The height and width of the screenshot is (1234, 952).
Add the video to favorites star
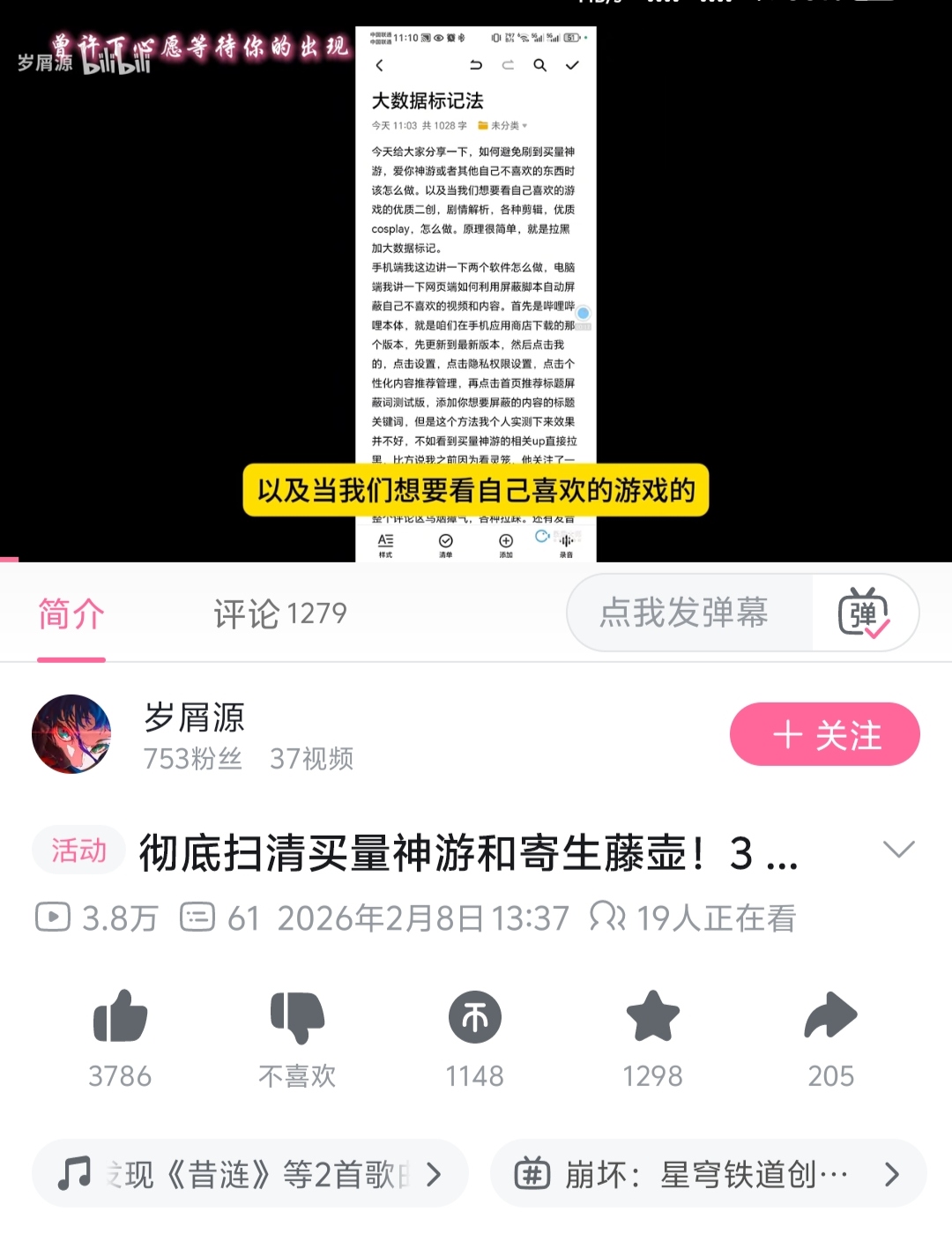(x=652, y=1018)
